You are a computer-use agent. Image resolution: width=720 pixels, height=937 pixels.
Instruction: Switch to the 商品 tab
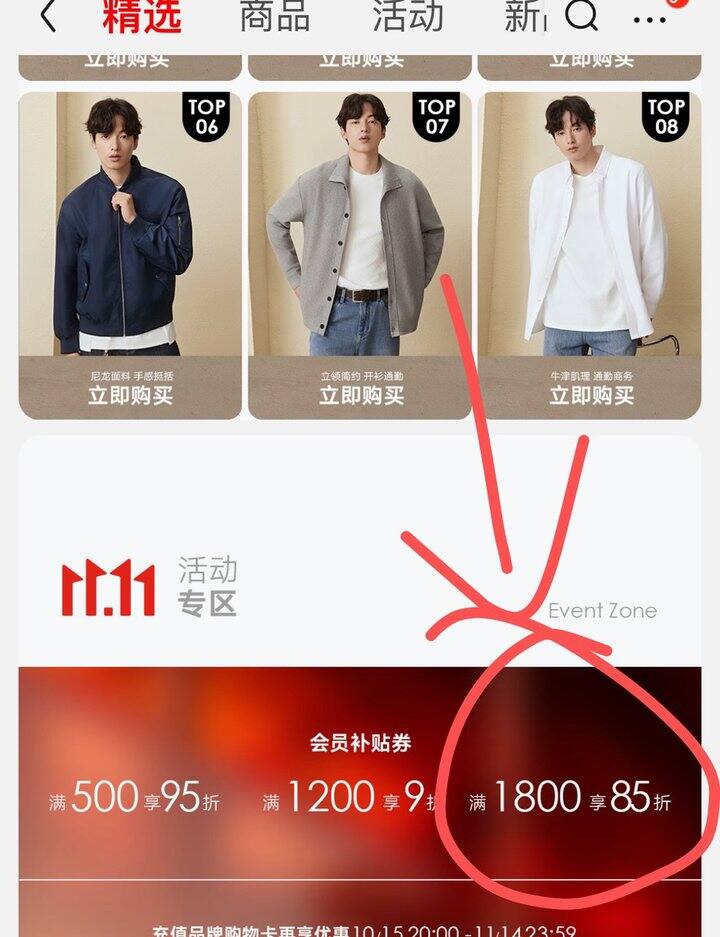[274, 17]
